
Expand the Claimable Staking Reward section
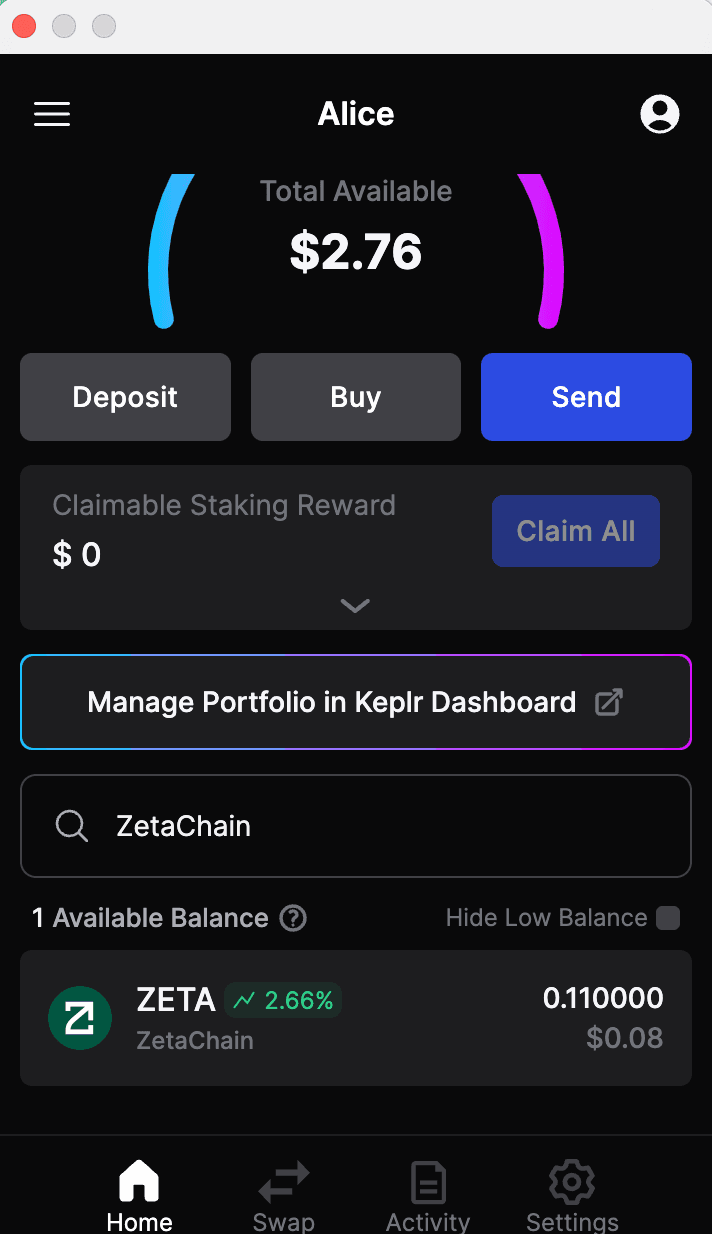[355, 605]
